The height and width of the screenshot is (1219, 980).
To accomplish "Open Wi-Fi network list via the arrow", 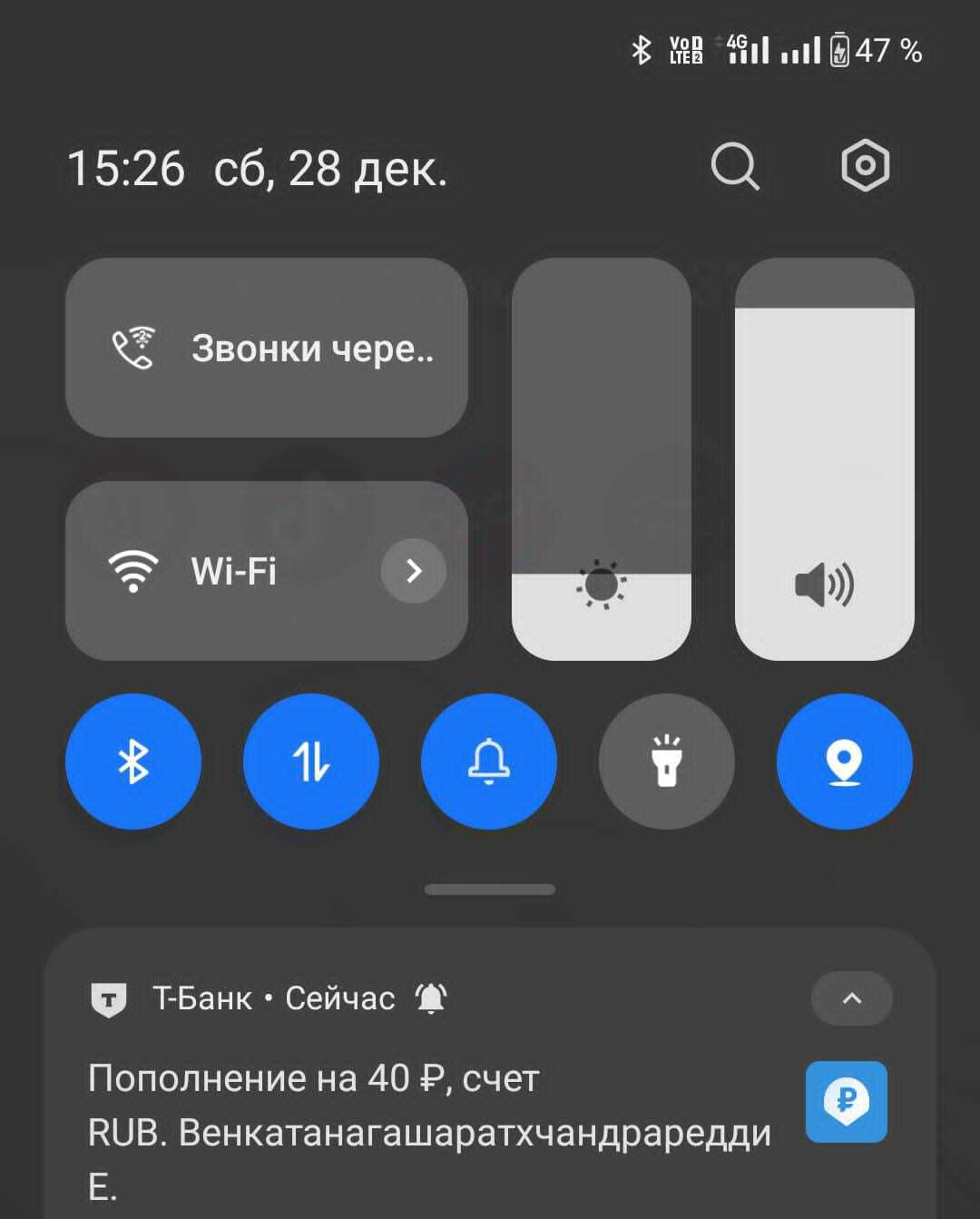I will tap(414, 571).
